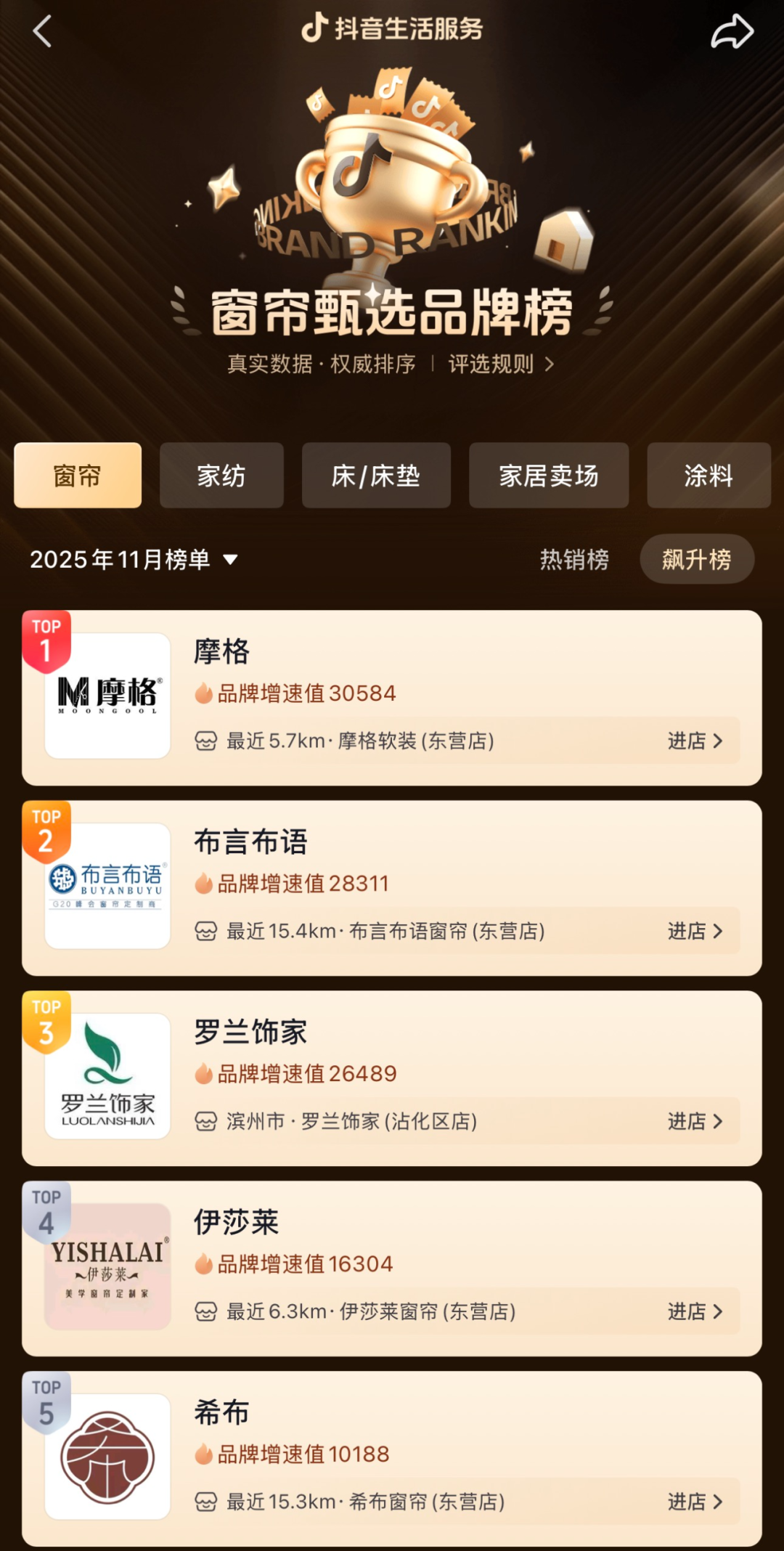This screenshot has width=784, height=1551.
Task: Enter the 伊莎莱窗帘 (东营店) store
Action: 694,1311
